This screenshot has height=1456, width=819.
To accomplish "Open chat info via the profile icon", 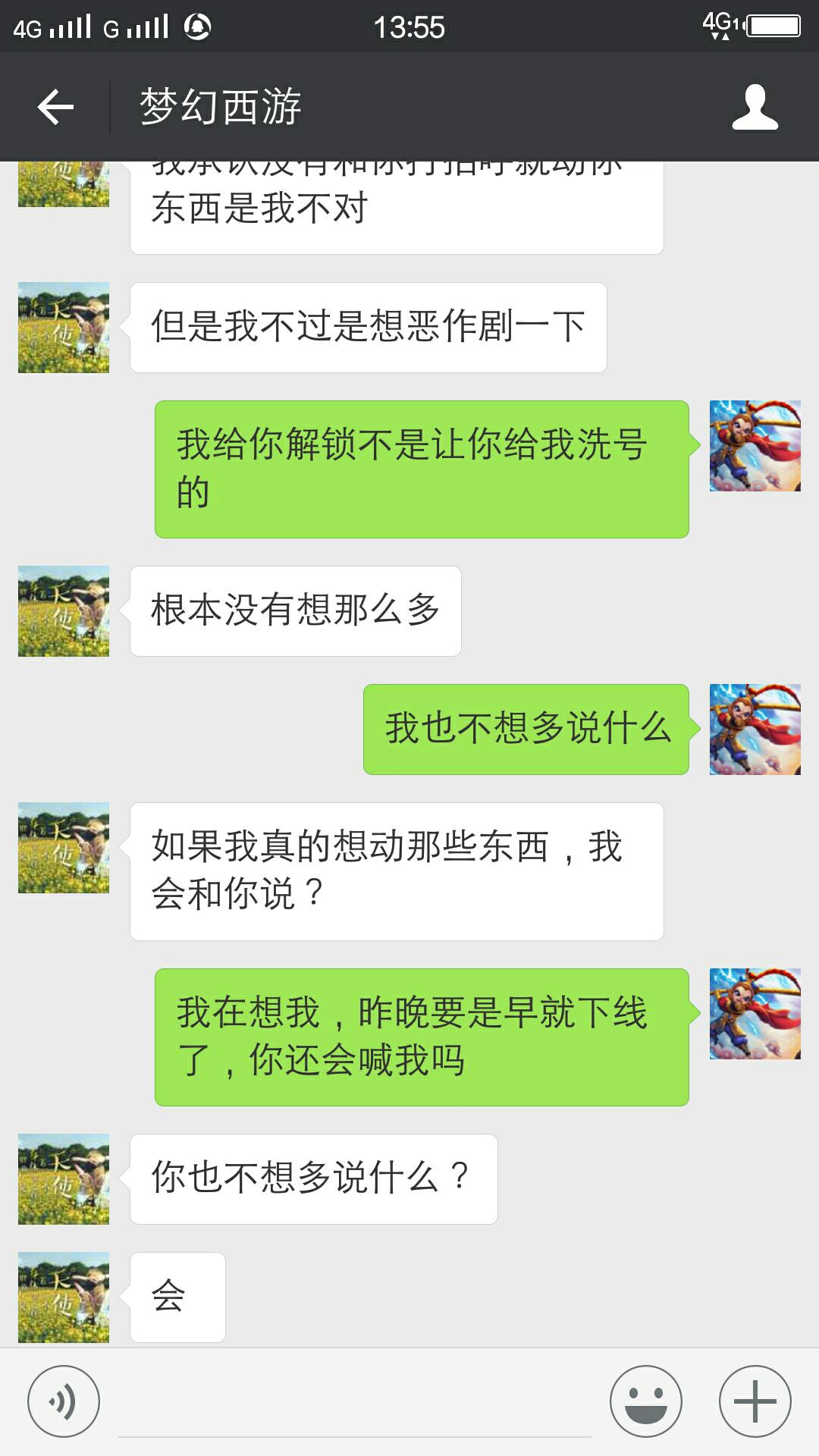I will [755, 107].
